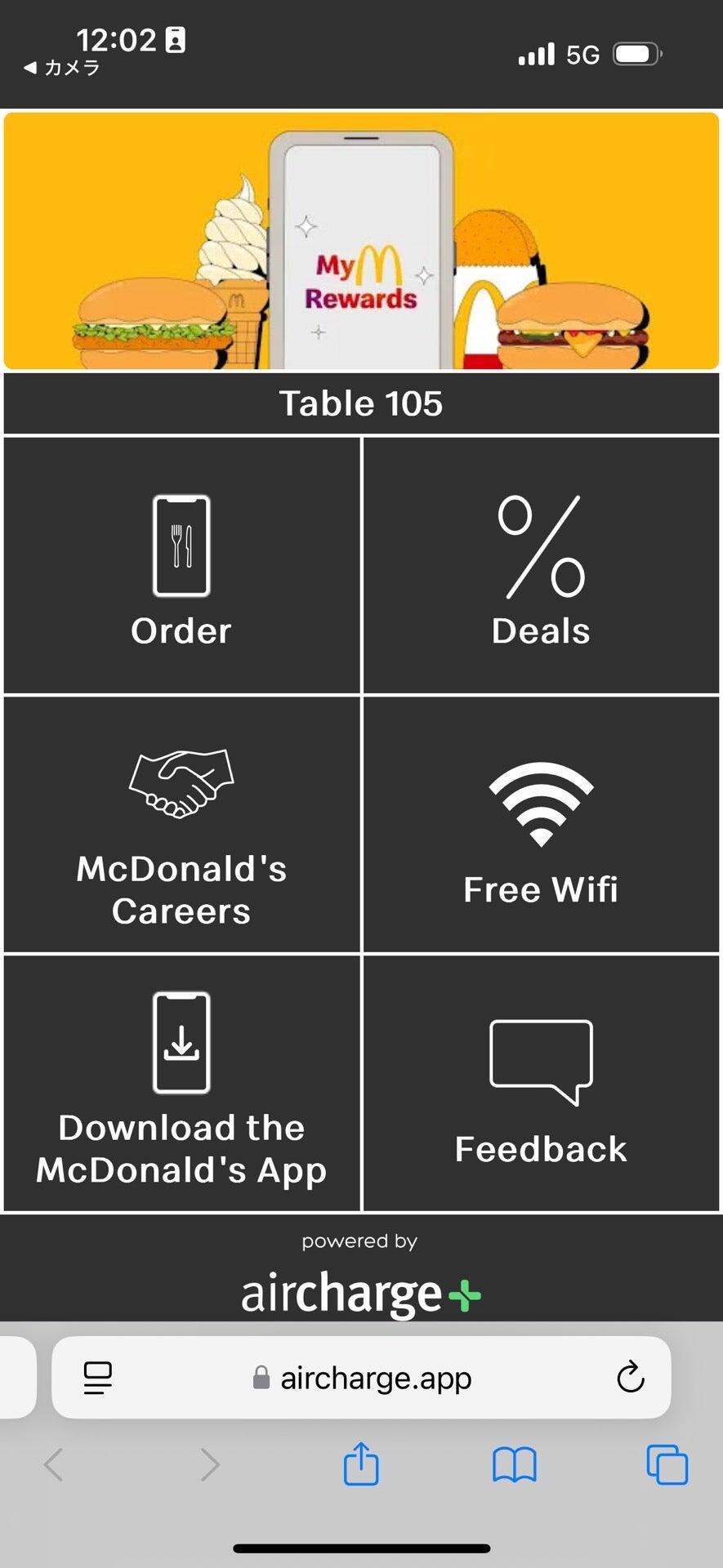Share this page
Screen dimensions: 723x1568
(361, 1464)
